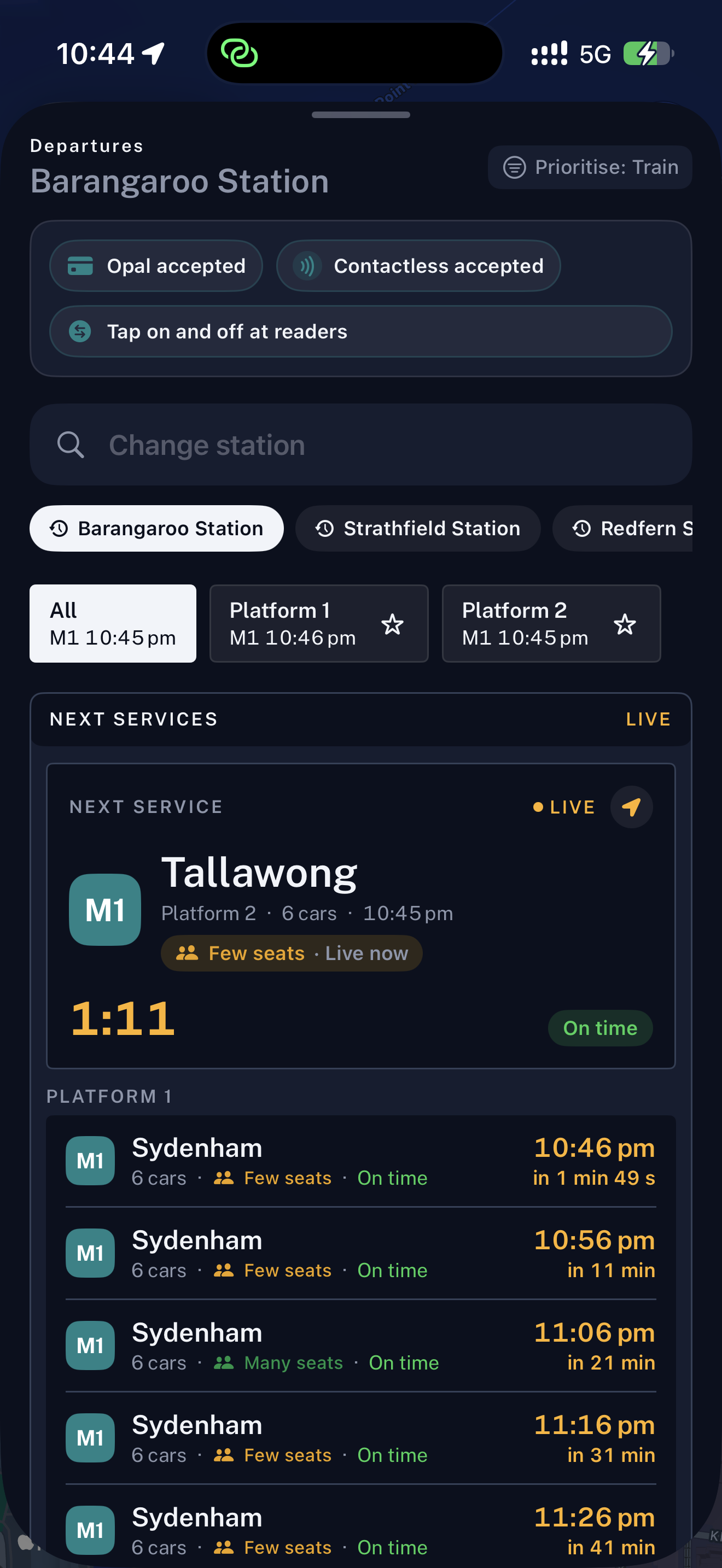Tap the sheet drag handle at top

(x=360, y=114)
